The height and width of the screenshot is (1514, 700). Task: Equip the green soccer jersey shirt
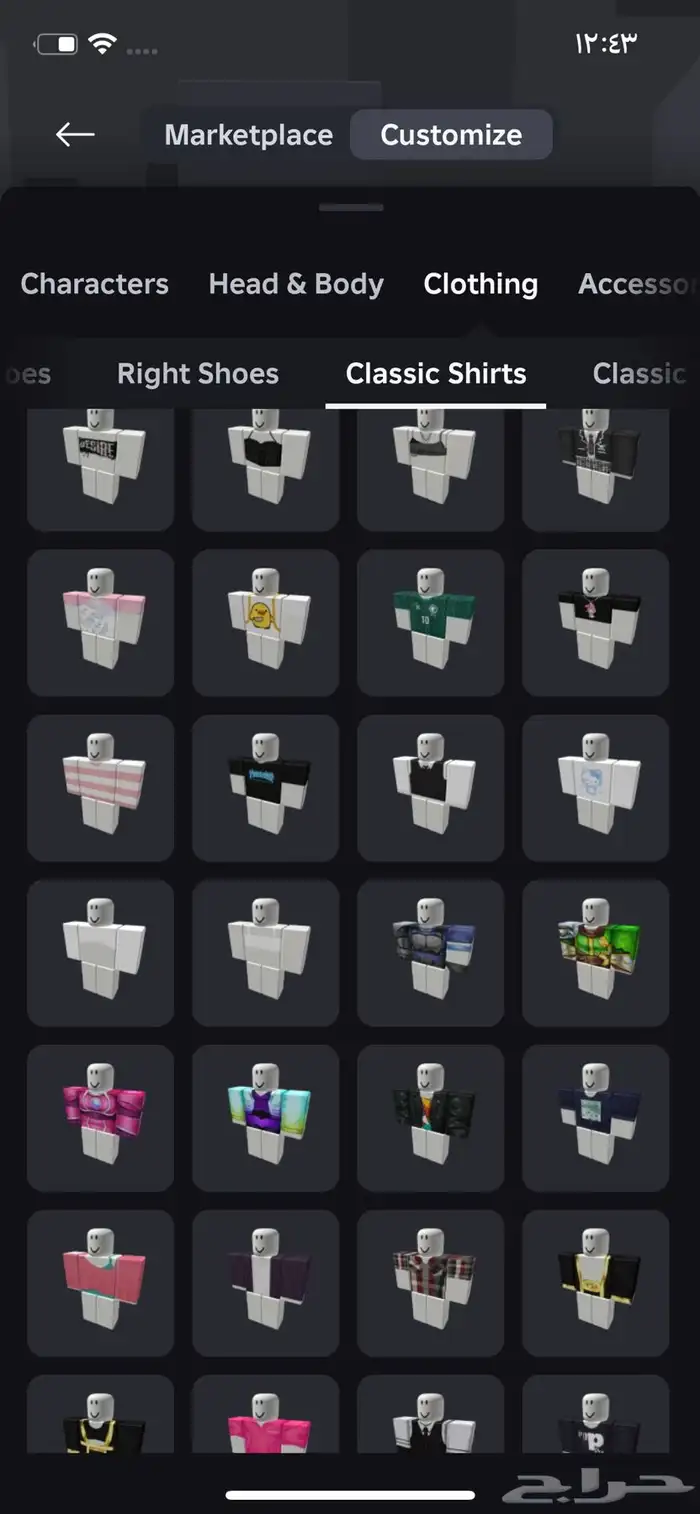click(x=430, y=623)
